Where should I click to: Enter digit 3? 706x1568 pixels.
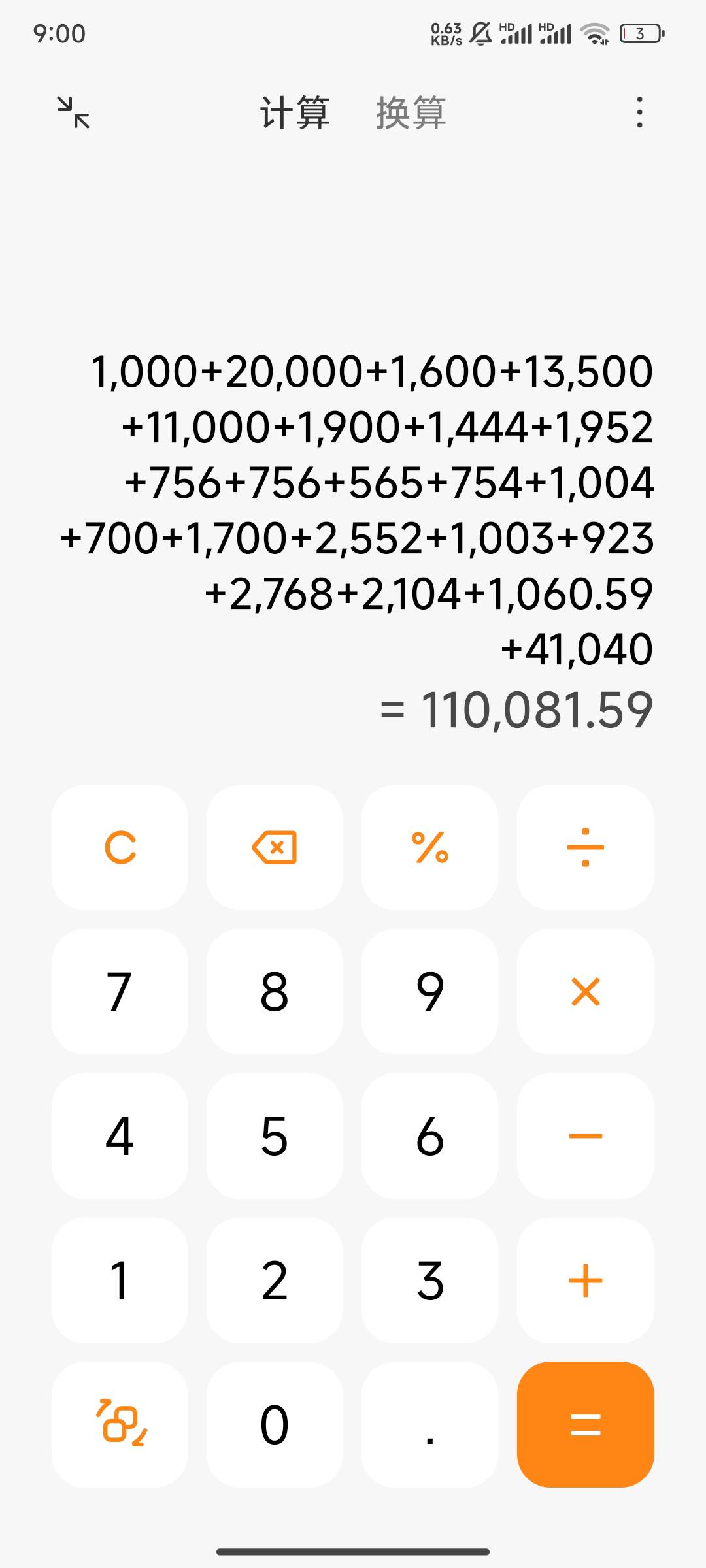coord(429,1281)
